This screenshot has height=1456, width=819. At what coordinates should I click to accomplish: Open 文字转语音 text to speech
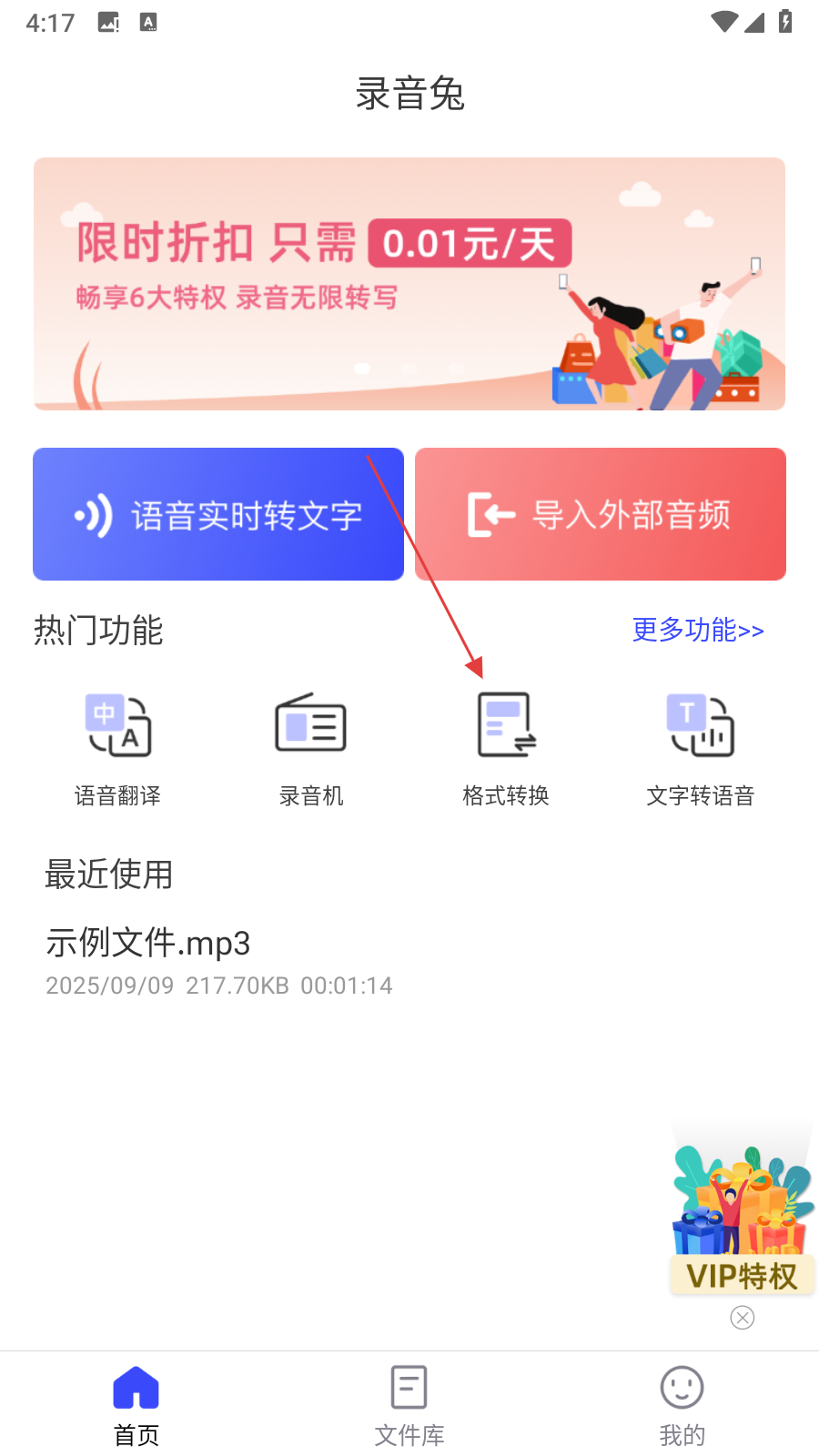point(700,748)
